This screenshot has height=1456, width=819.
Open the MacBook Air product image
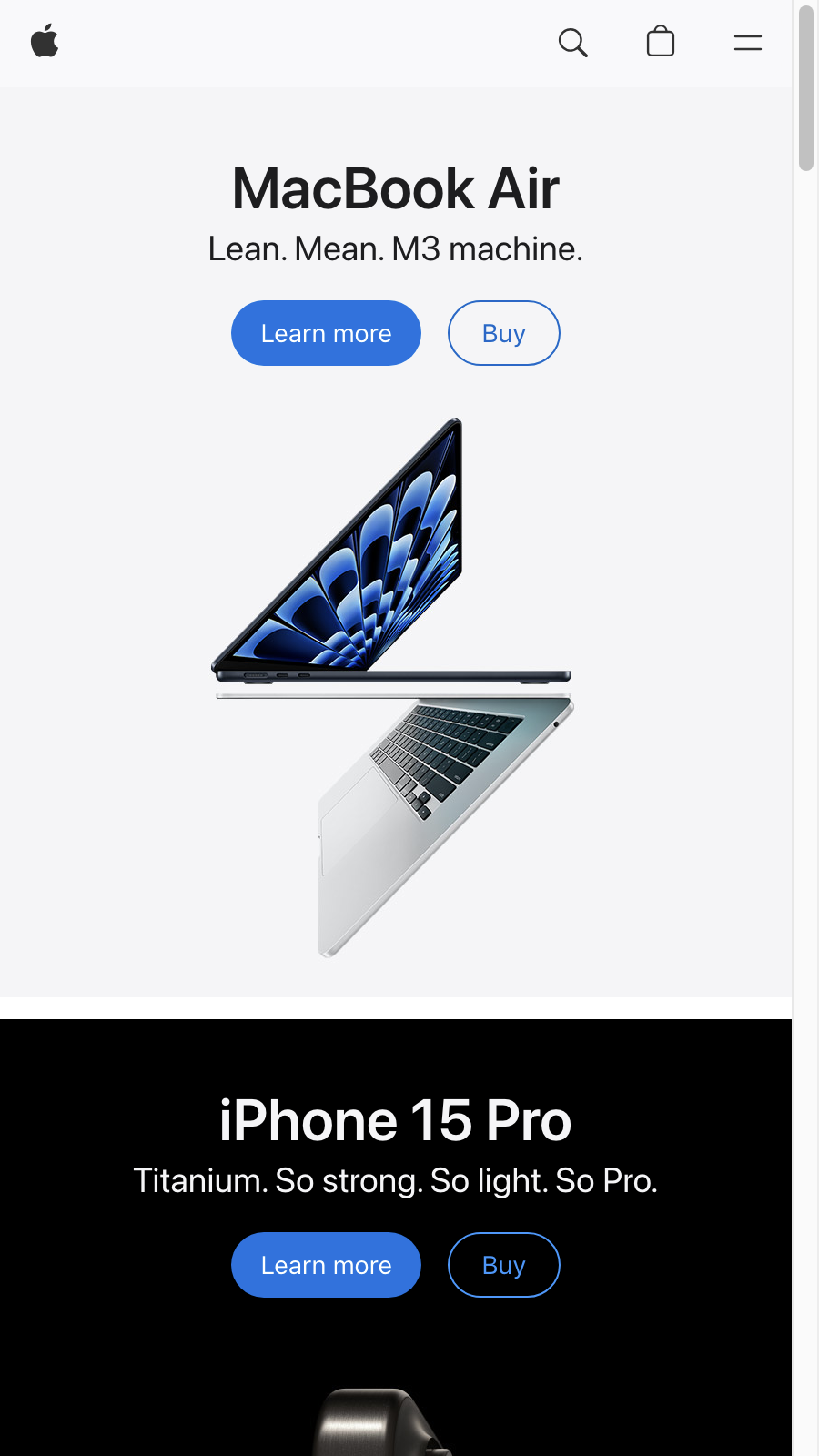tap(393, 688)
